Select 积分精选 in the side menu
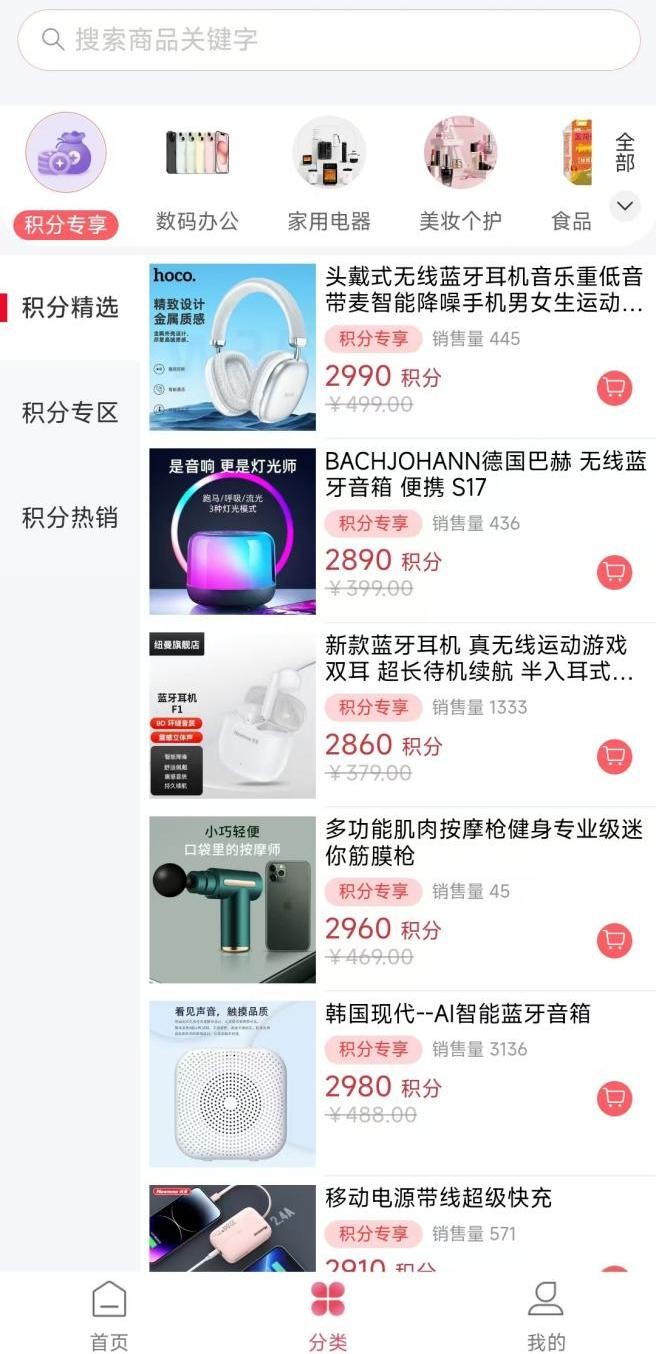The height and width of the screenshot is (1354, 656). click(70, 307)
